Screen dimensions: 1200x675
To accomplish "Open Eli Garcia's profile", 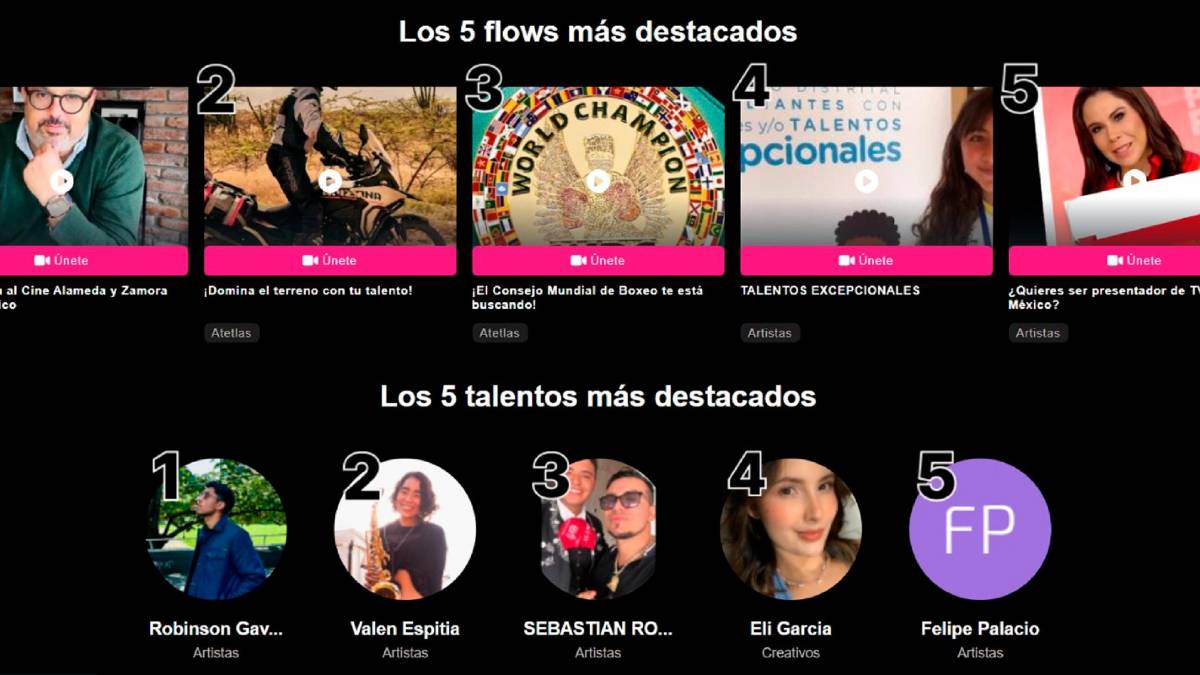I will [790, 530].
